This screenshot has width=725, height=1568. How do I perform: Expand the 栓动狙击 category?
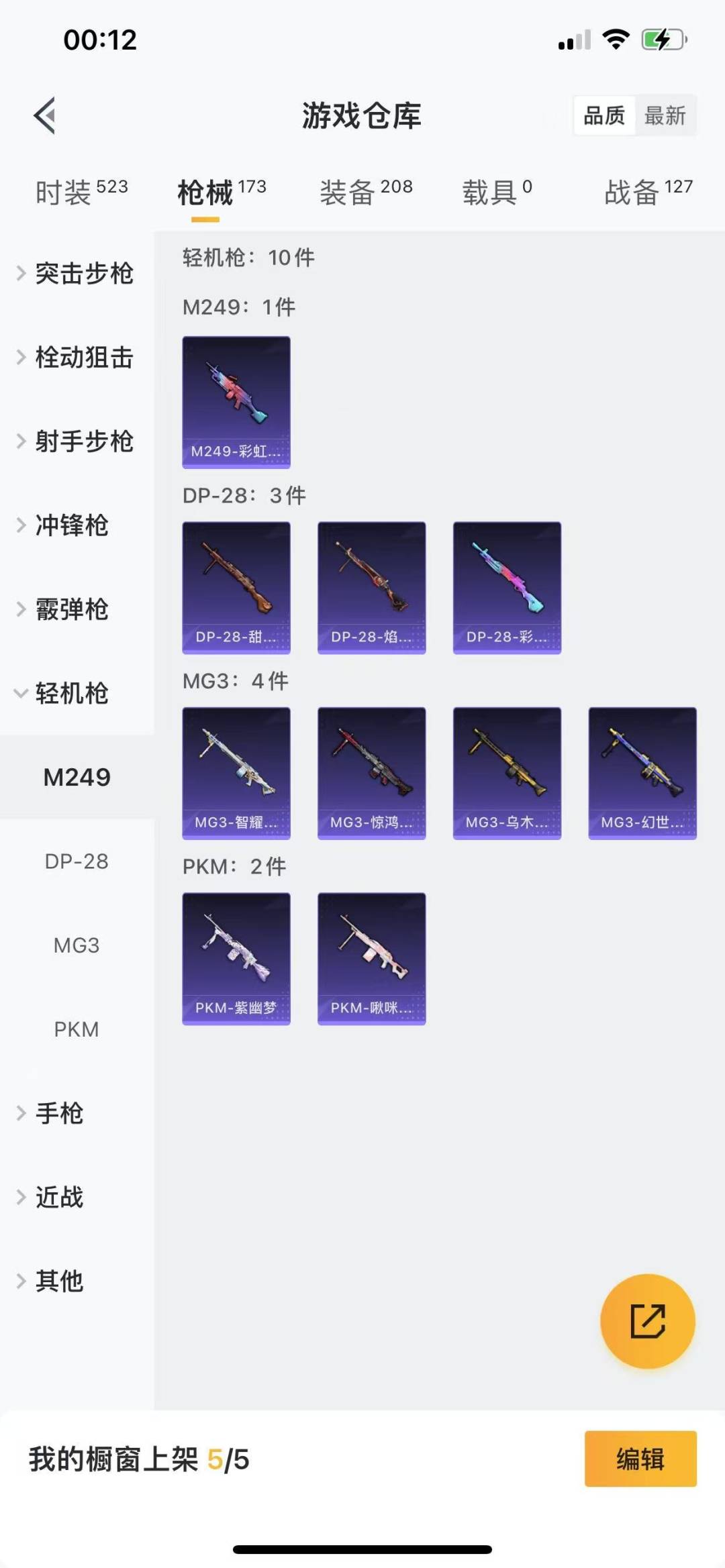click(x=76, y=357)
